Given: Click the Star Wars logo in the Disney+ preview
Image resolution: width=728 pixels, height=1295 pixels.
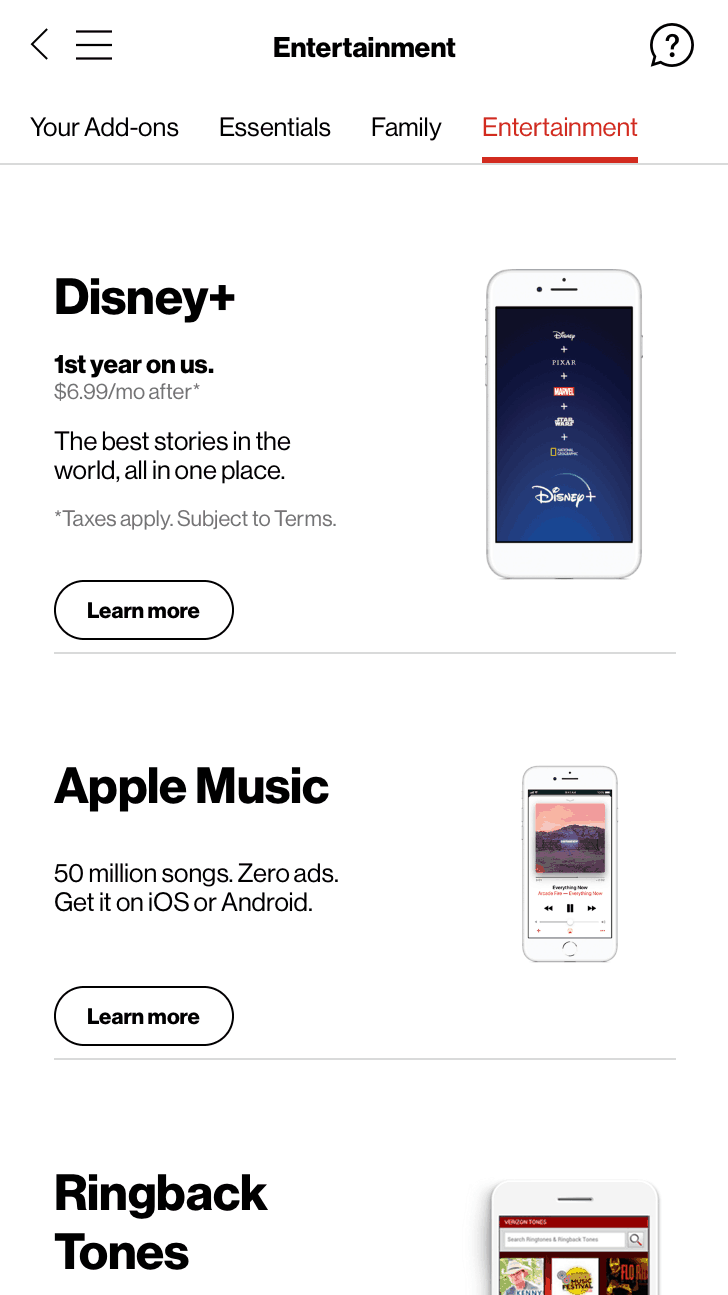Looking at the screenshot, I should (x=565, y=421).
